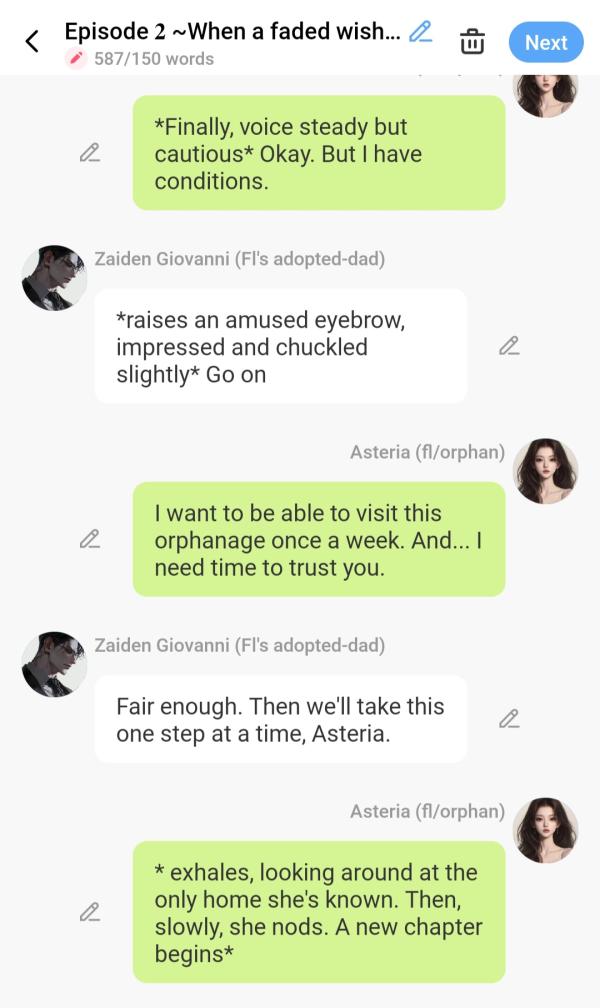Edit the 'exhales, looking around' message
Image resolution: width=600 pixels, height=1008 pixels.
90,912
